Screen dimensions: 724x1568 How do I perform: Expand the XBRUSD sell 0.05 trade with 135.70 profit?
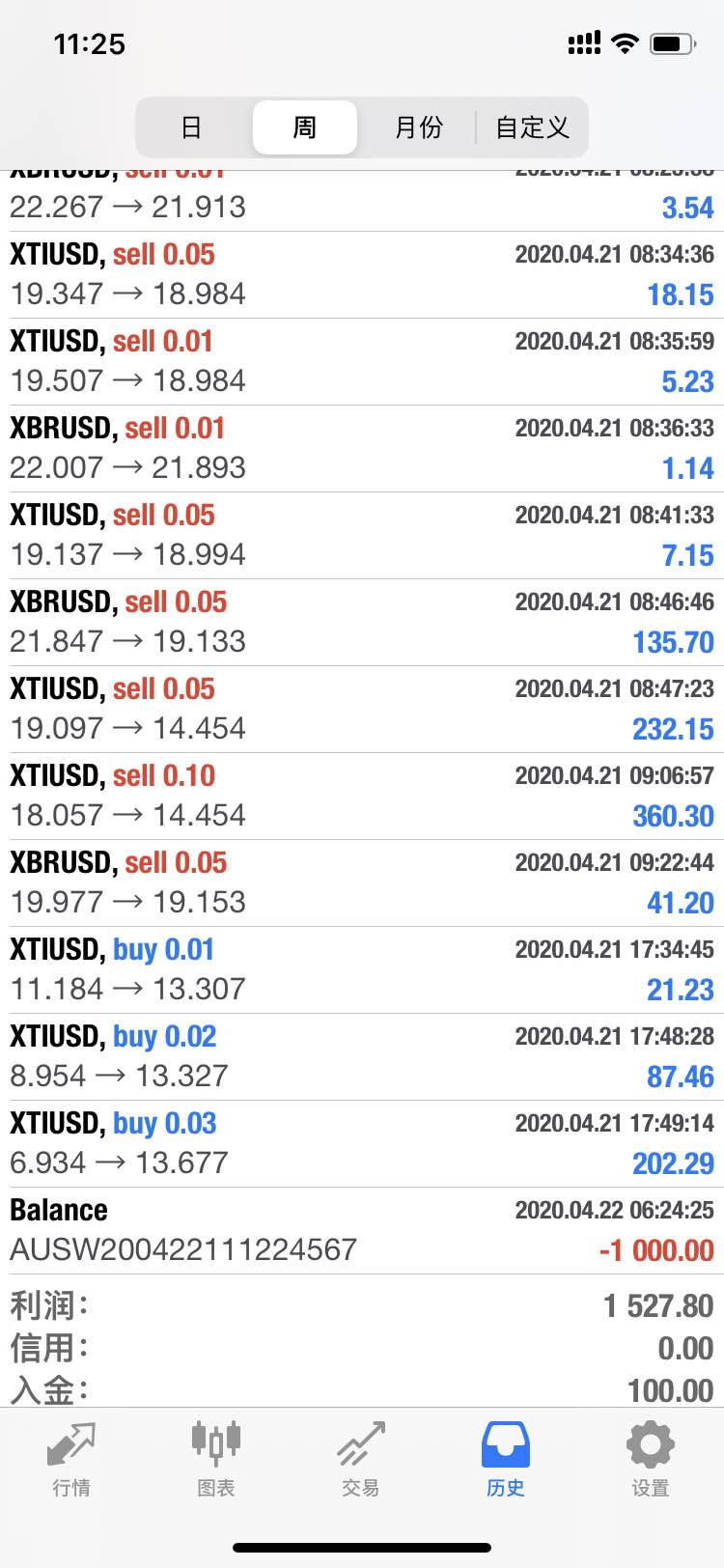pyautogui.click(x=362, y=623)
